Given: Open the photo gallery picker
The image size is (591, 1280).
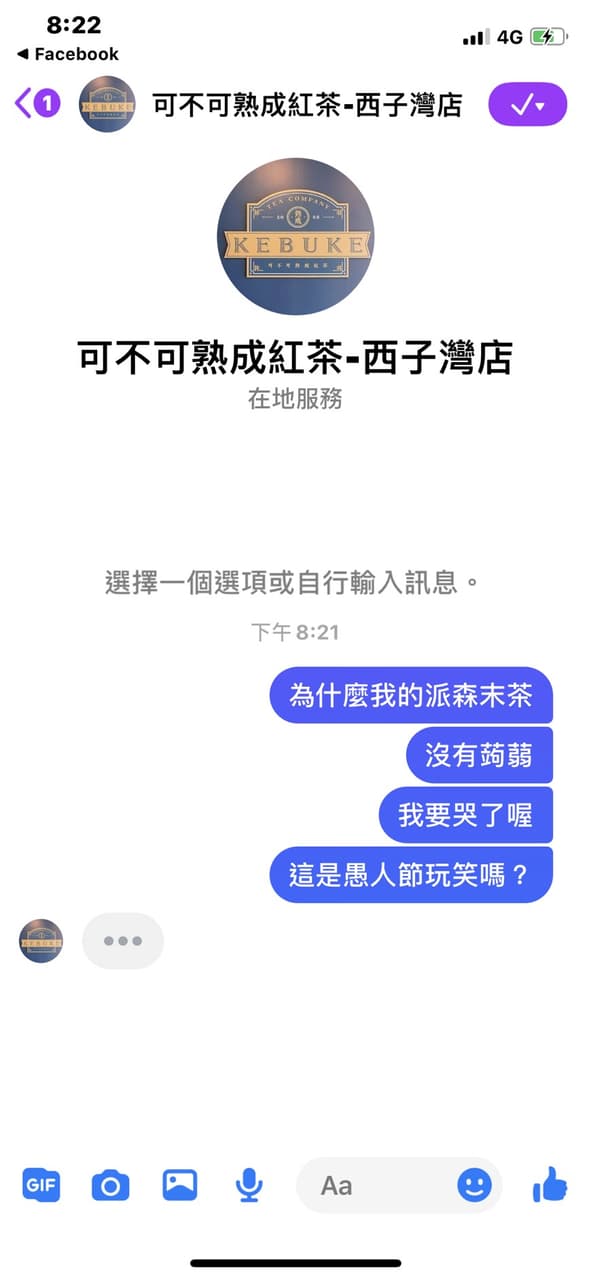Looking at the screenshot, I should [x=180, y=1186].
